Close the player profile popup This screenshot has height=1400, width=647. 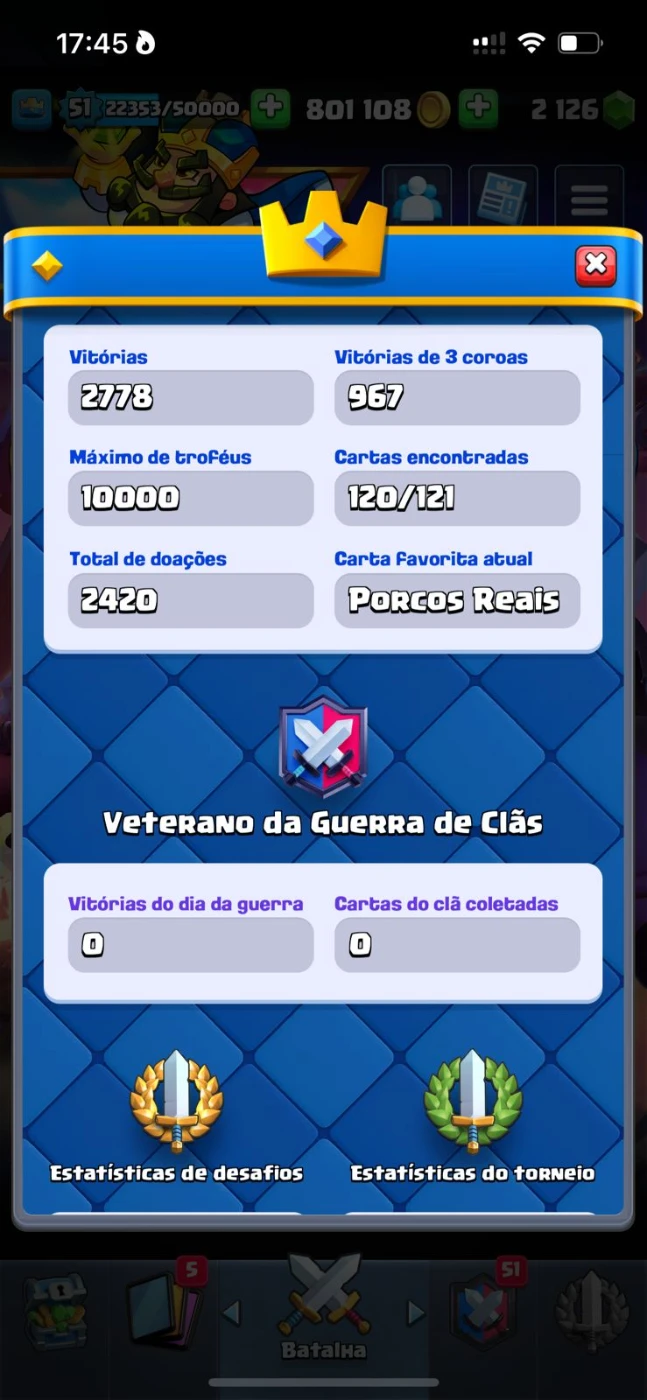tap(595, 265)
